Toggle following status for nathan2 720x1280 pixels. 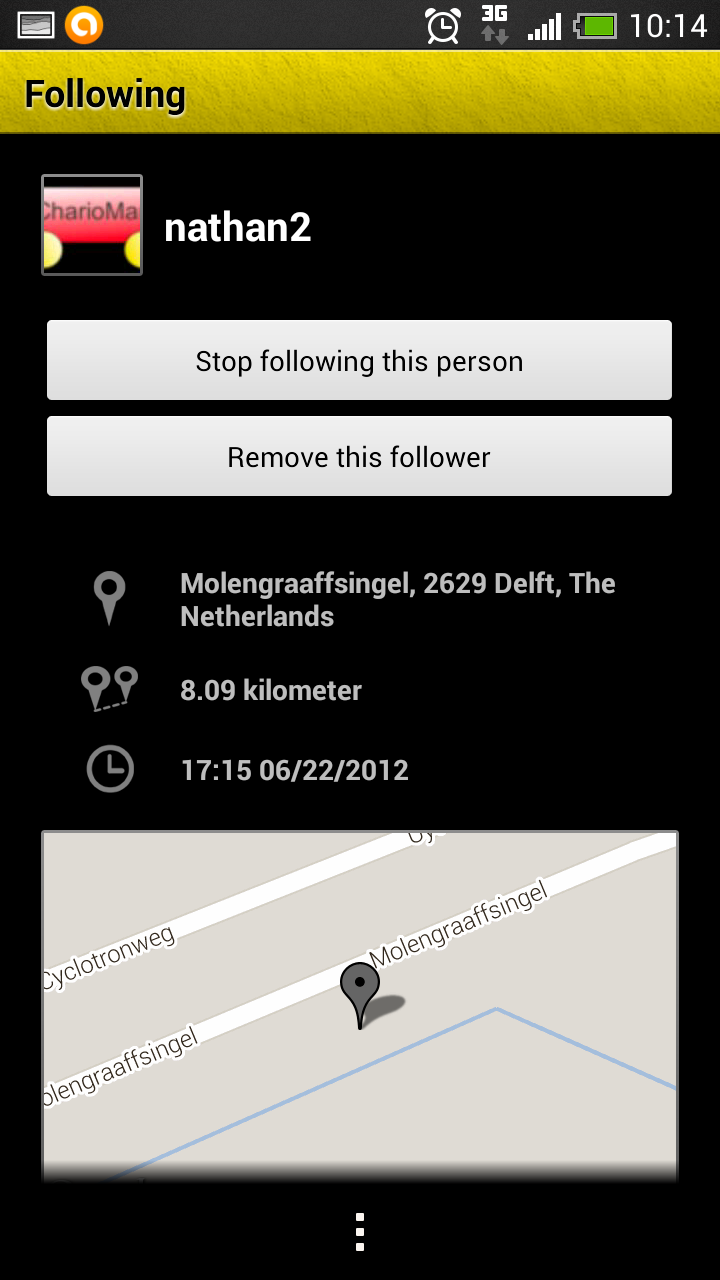point(359,360)
